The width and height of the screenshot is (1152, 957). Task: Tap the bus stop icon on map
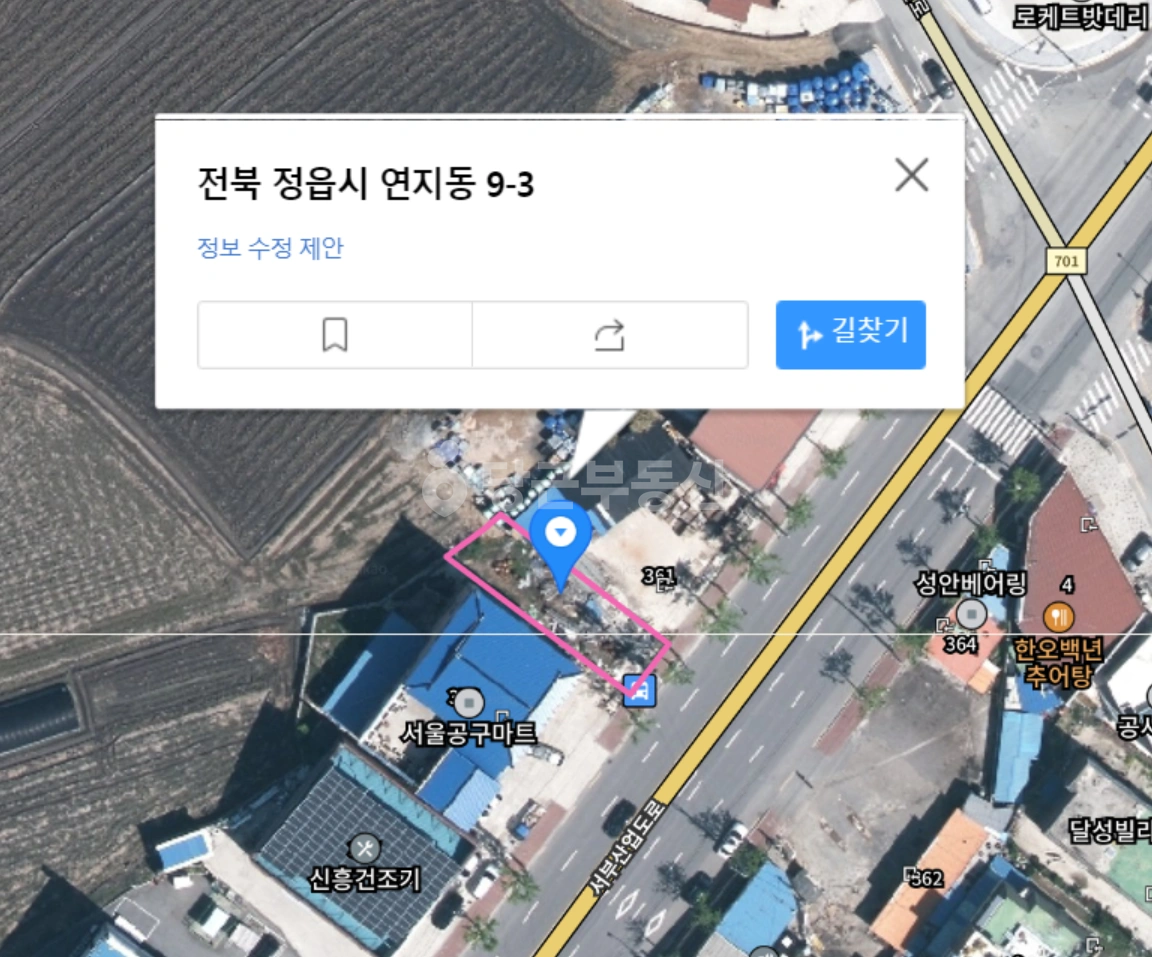click(x=639, y=690)
